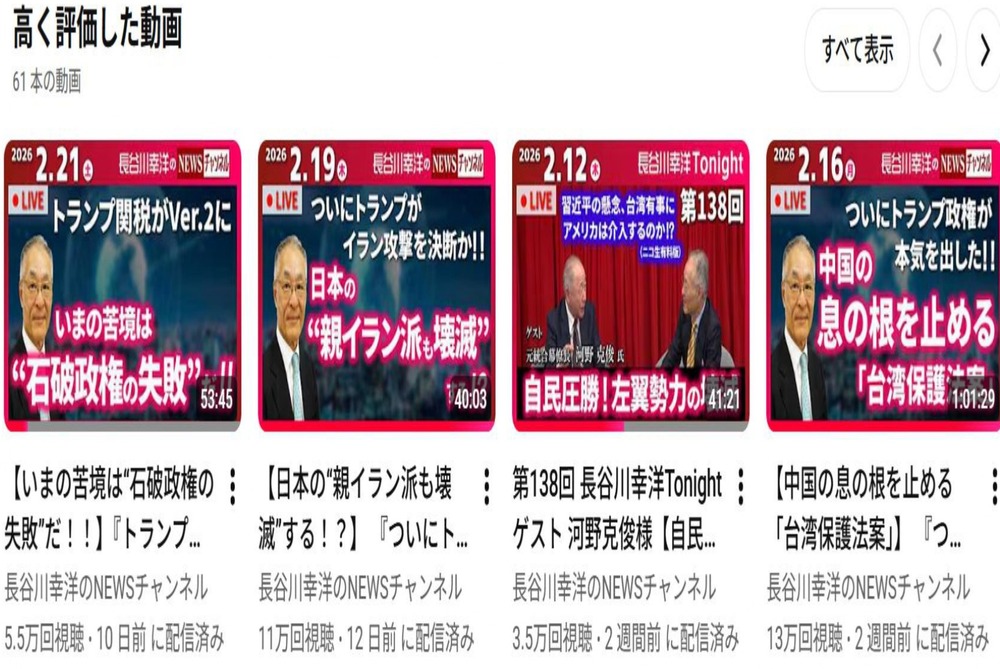The width and height of the screenshot is (1000, 669).
Task: Open the 2.21 トランプ関税がVer.2に video thumbnail
Action: click(x=123, y=285)
